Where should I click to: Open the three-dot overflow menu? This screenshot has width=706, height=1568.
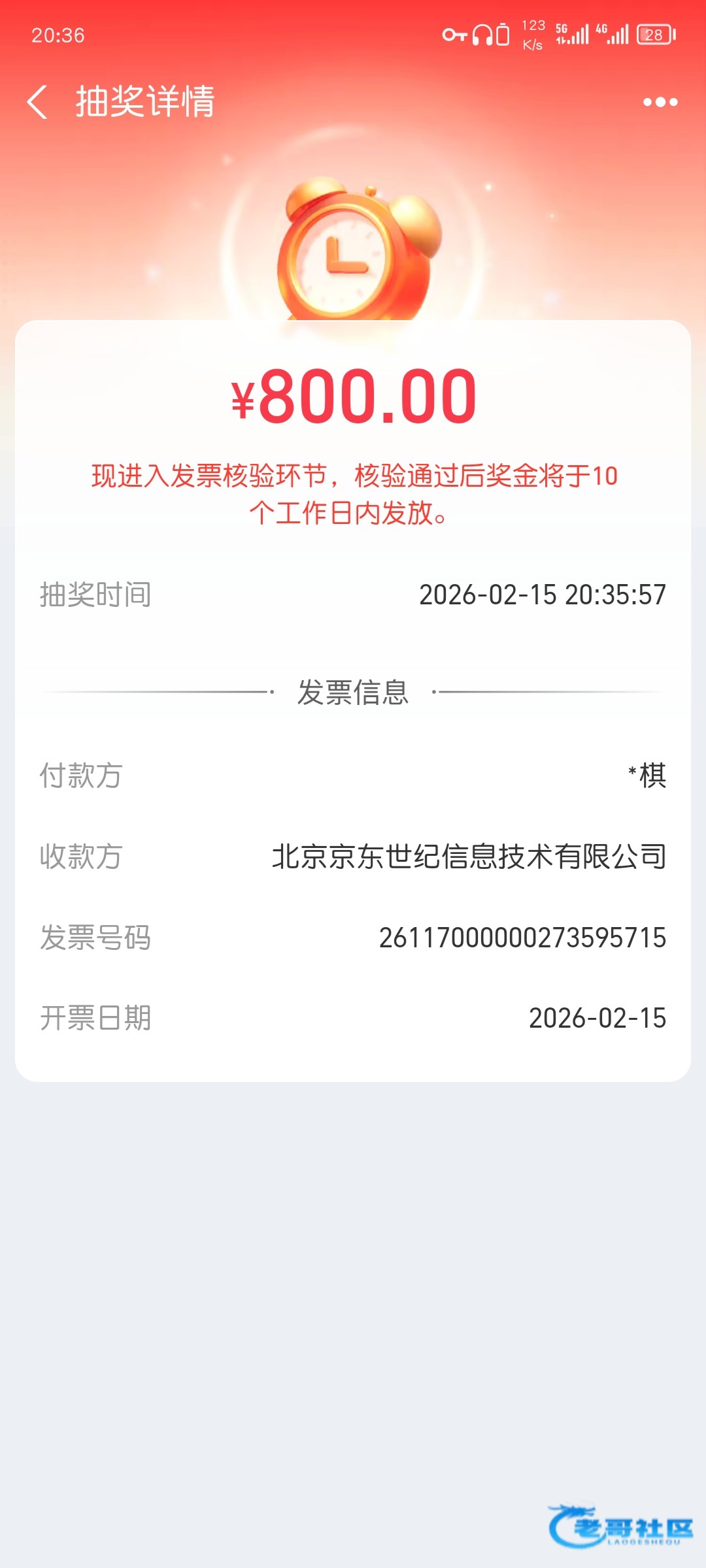(660, 102)
